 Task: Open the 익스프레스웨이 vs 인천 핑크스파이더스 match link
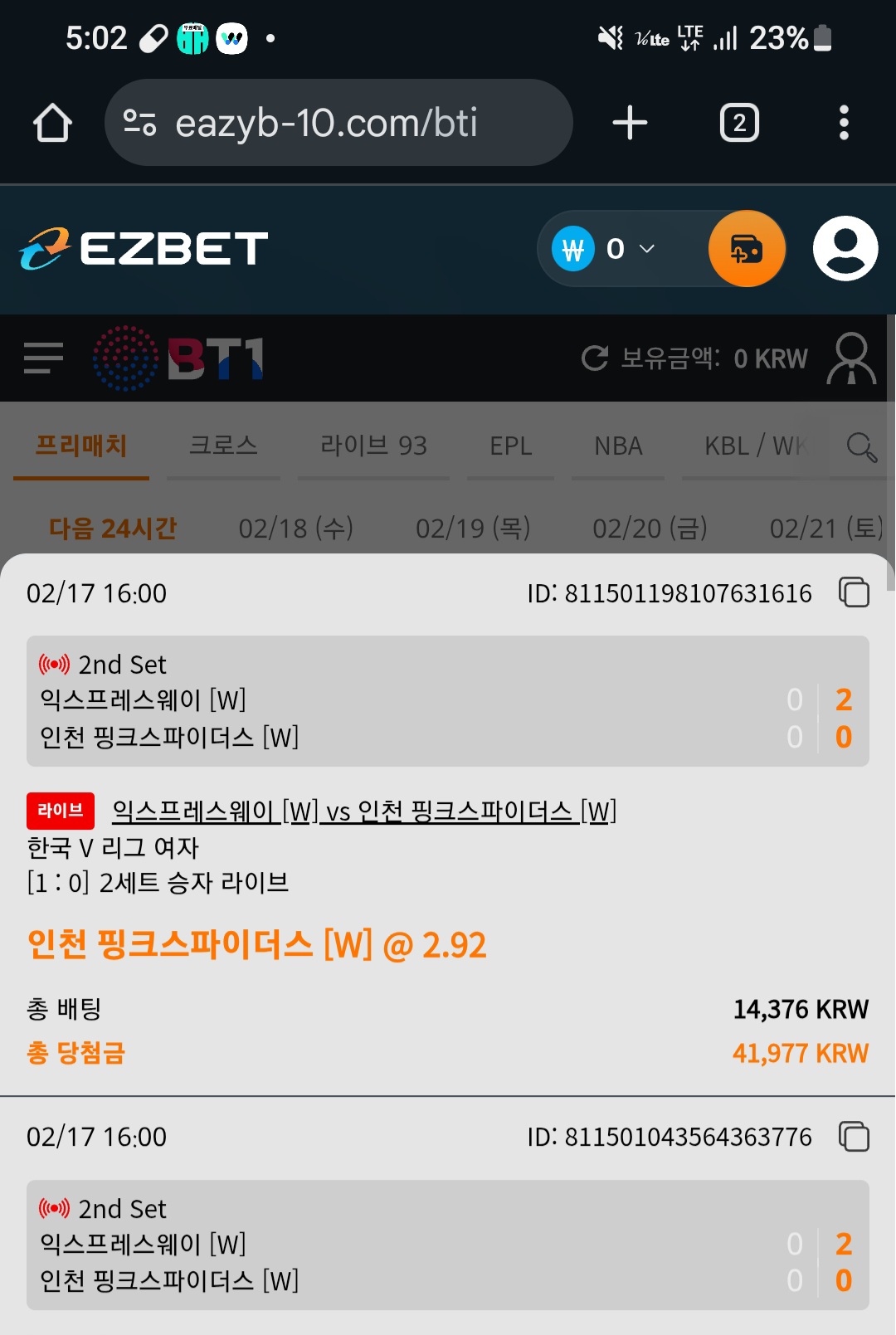tap(363, 811)
